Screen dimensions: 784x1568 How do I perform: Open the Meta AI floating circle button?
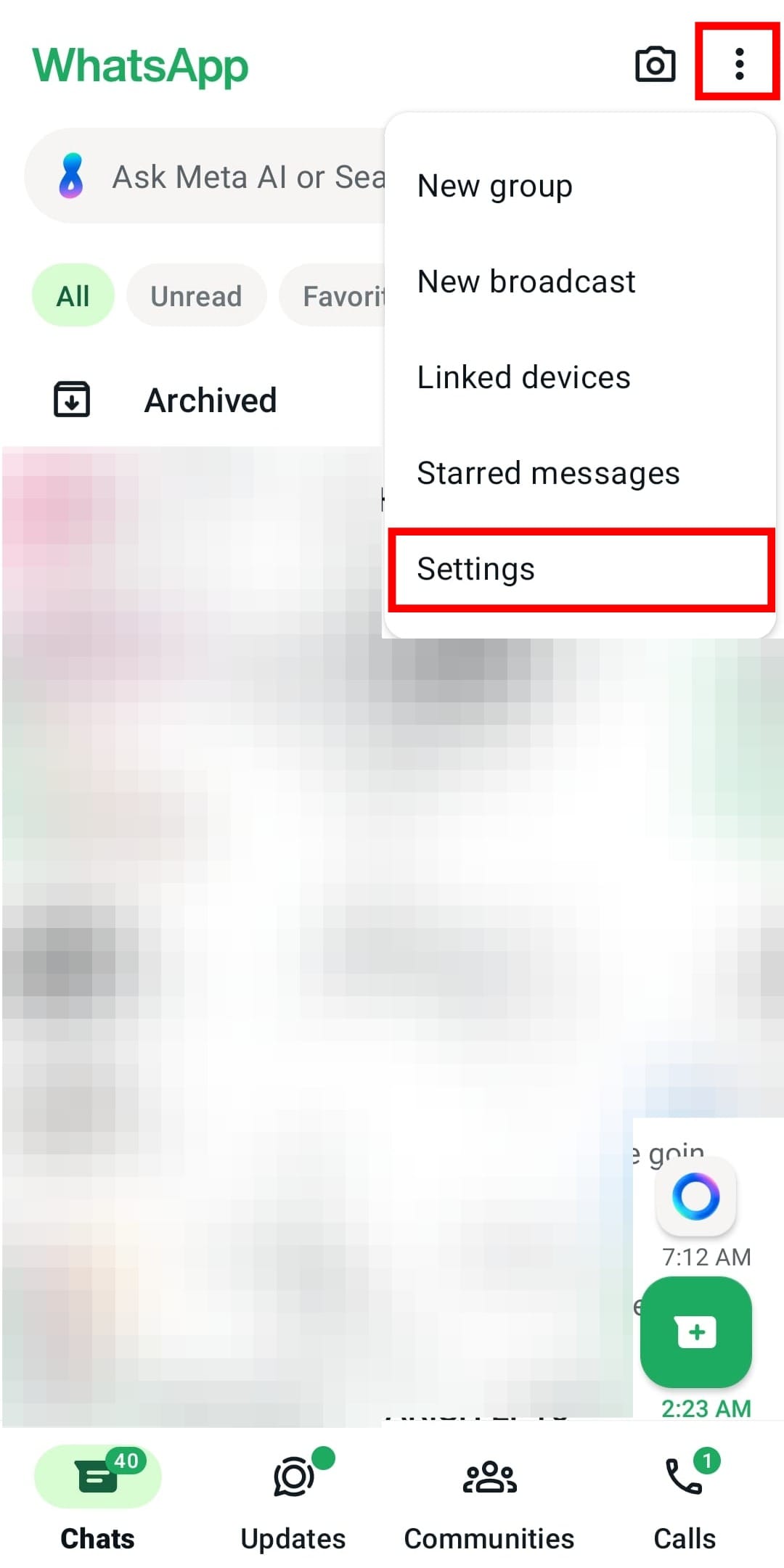coord(695,1196)
